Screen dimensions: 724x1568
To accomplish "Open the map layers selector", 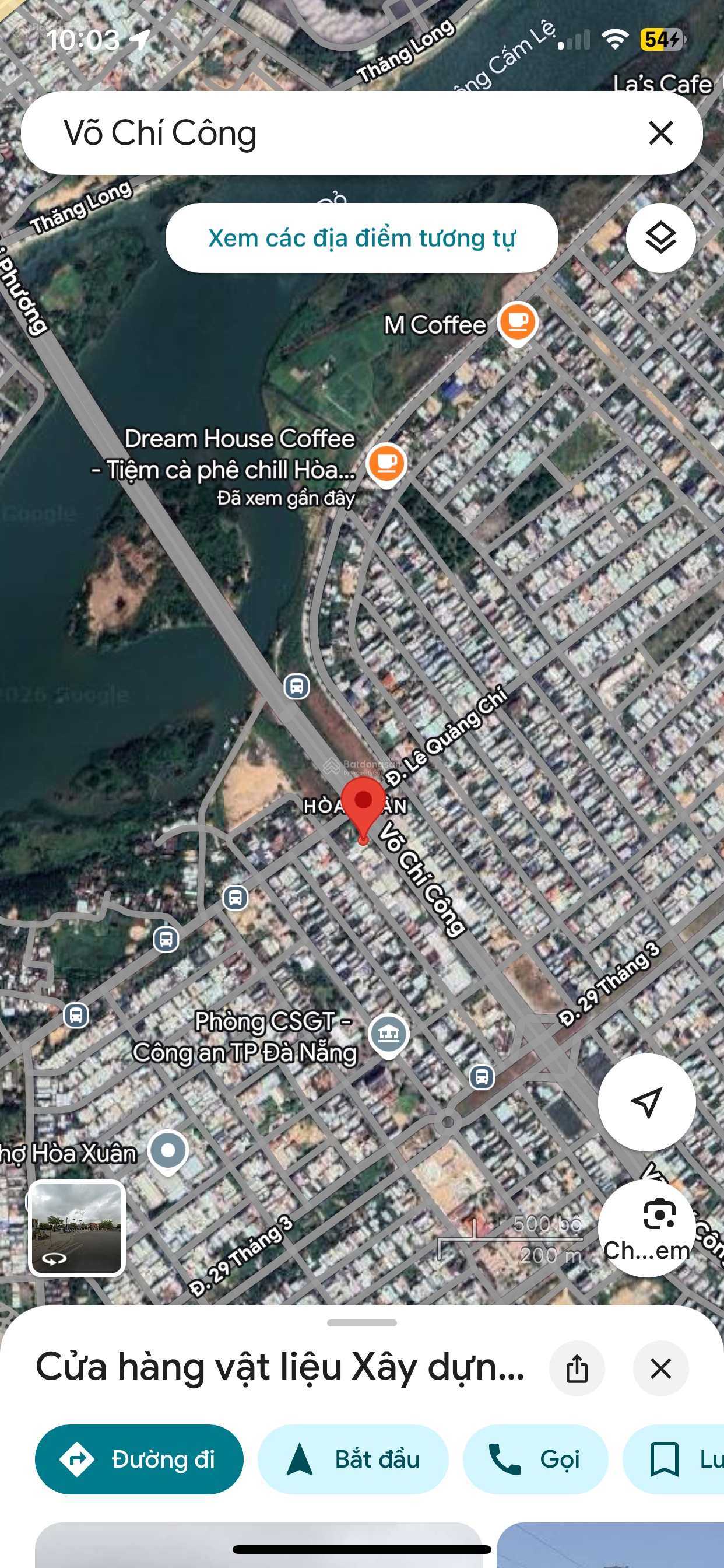I will pos(660,238).
